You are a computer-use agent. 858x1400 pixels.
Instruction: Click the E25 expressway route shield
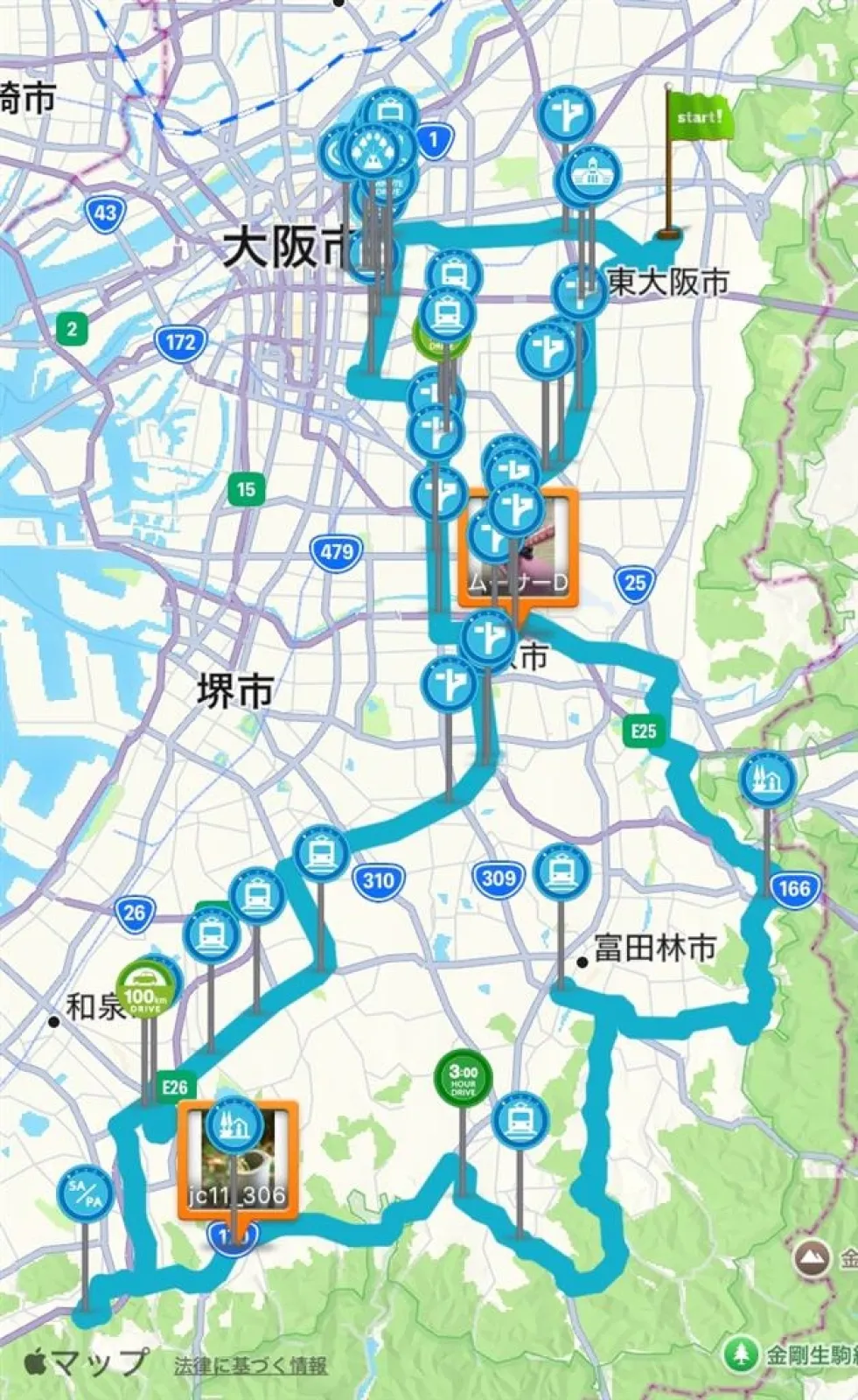643,729
